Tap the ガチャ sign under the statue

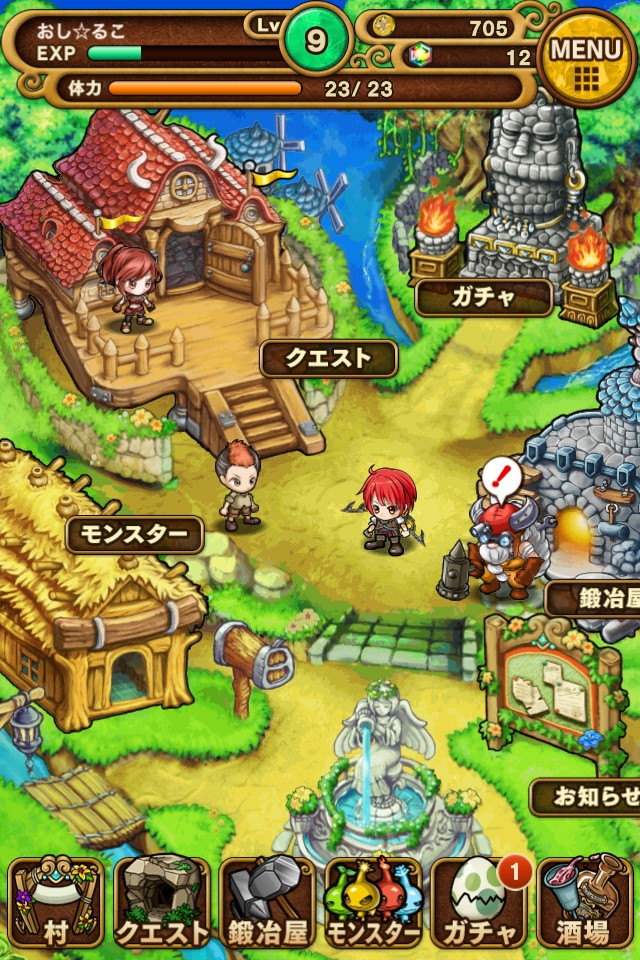(x=484, y=297)
